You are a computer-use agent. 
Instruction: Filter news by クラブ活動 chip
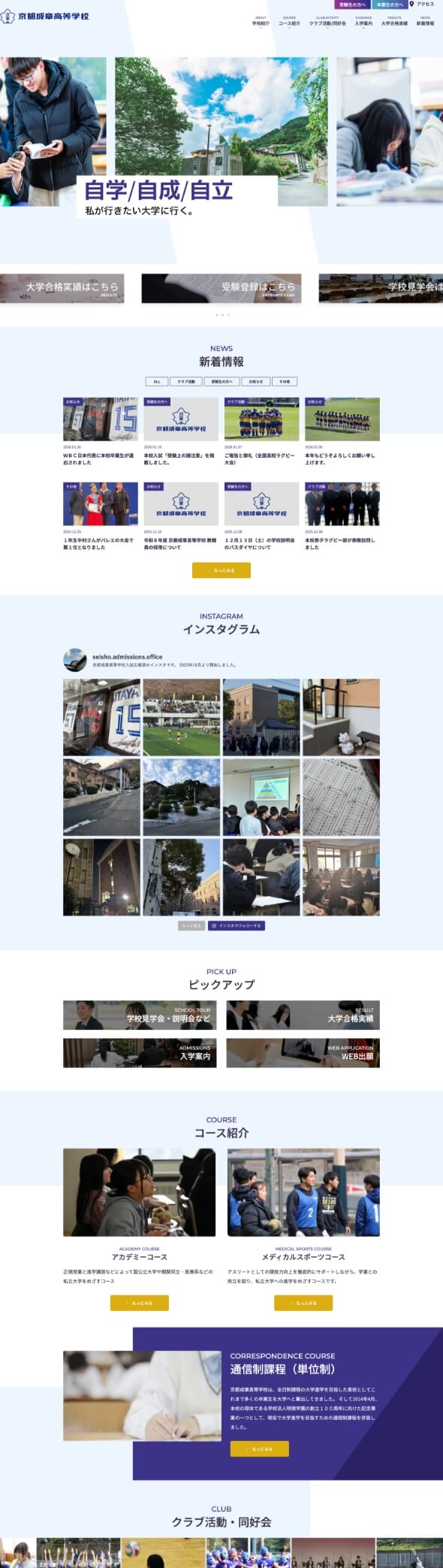pyautogui.click(x=186, y=382)
